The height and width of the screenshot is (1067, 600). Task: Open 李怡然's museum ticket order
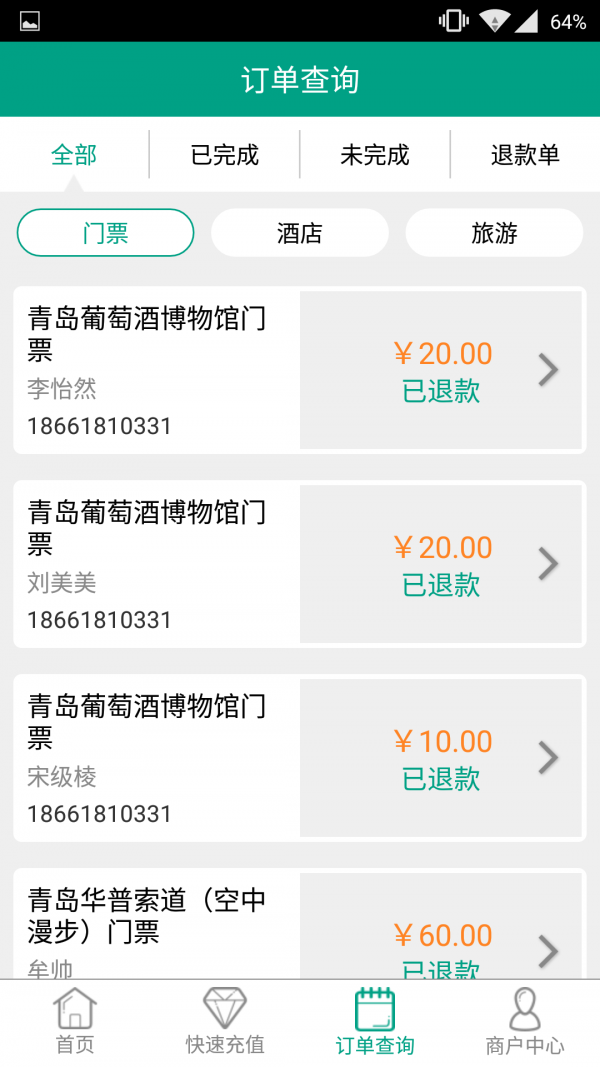click(299, 371)
